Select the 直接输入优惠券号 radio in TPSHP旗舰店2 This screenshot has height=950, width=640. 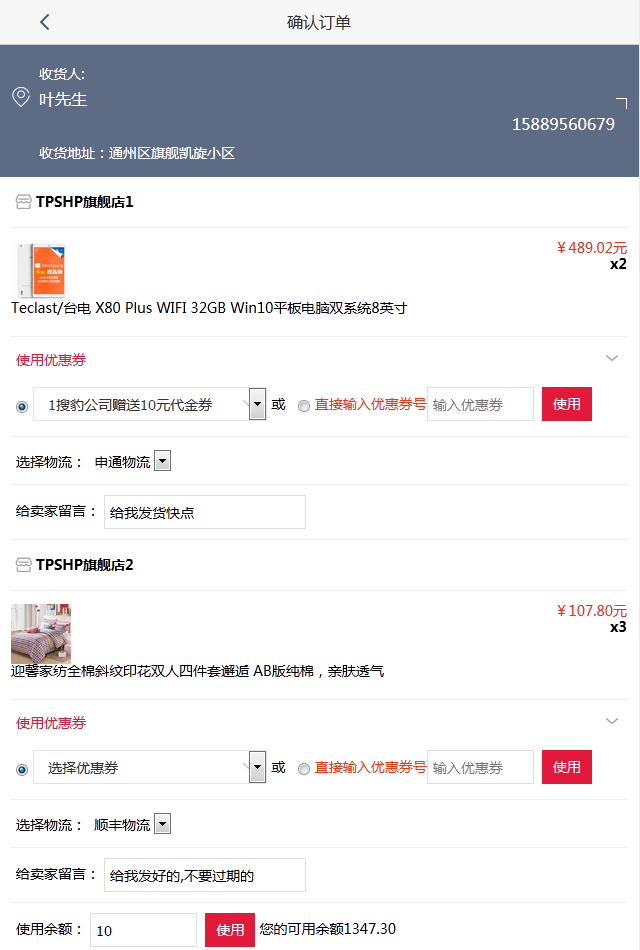(304, 769)
